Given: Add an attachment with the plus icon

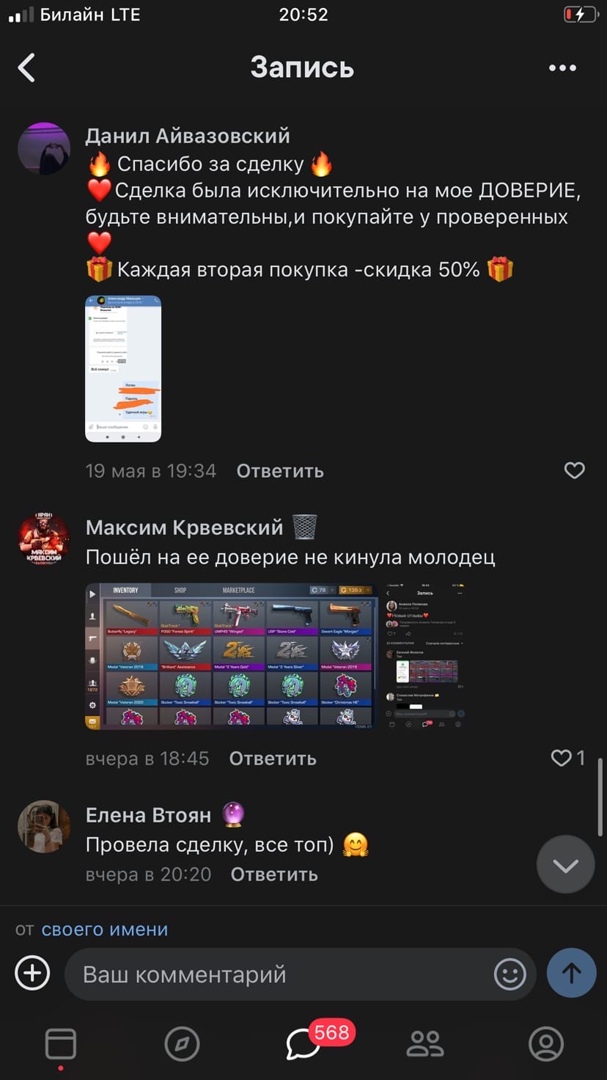Looking at the screenshot, I should tap(33, 973).
